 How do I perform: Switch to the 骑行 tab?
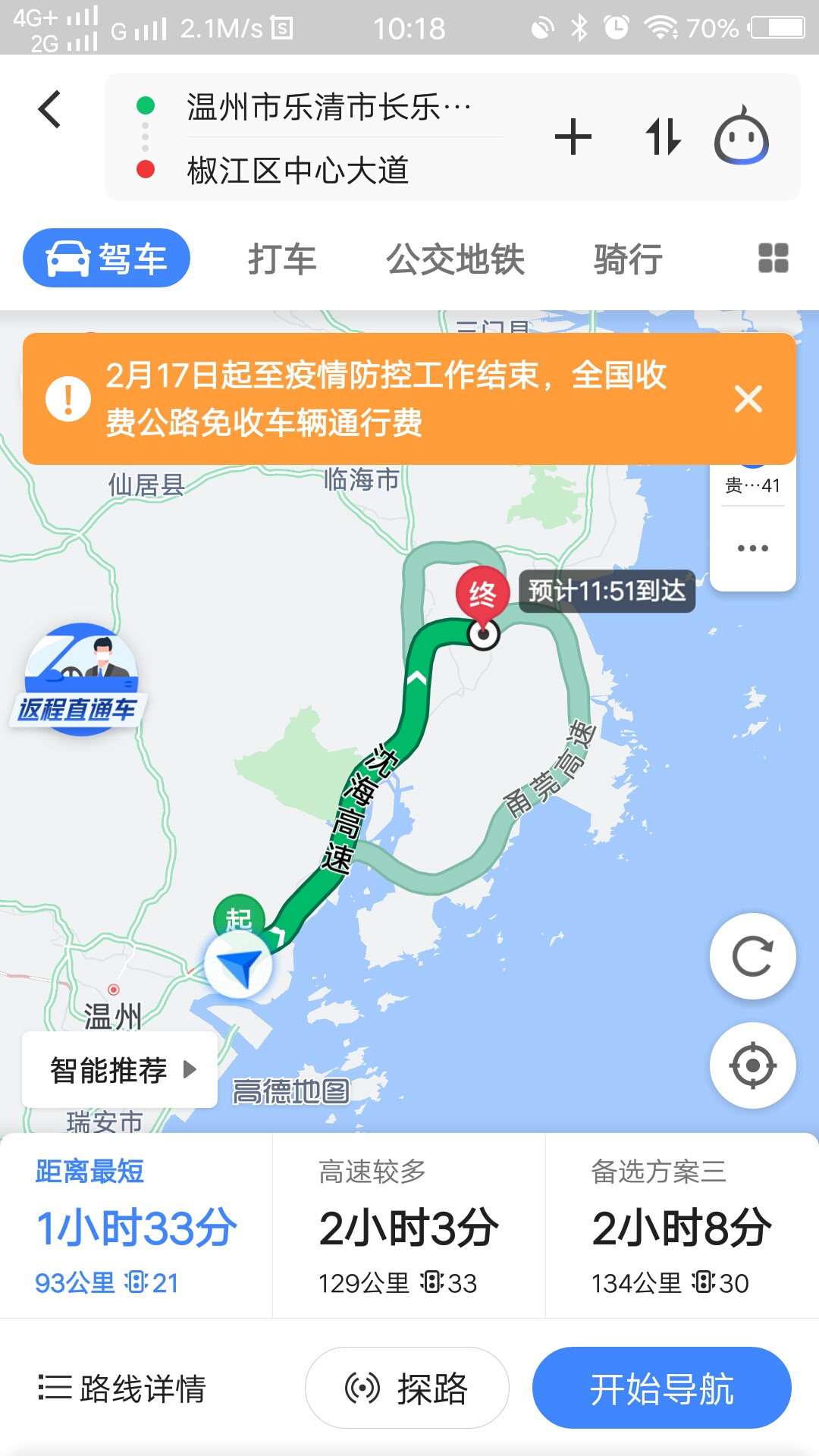628,259
